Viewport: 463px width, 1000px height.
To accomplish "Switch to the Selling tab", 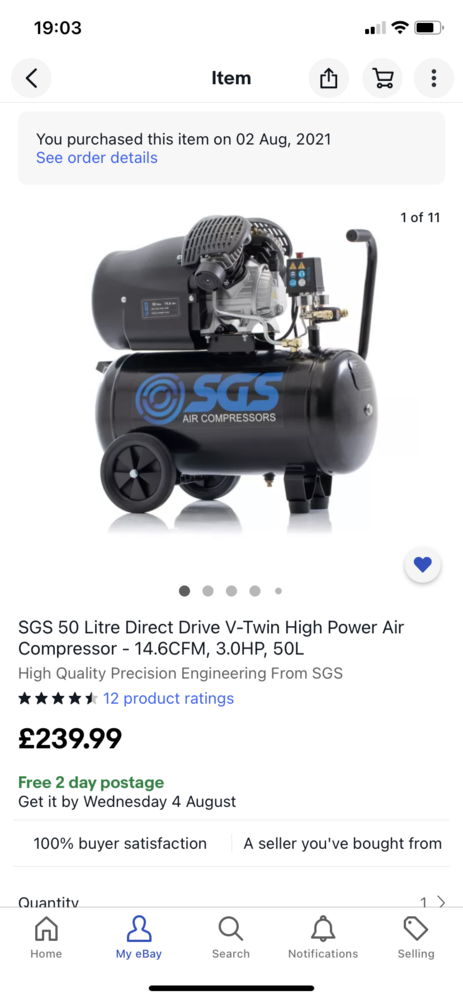I will (x=416, y=938).
